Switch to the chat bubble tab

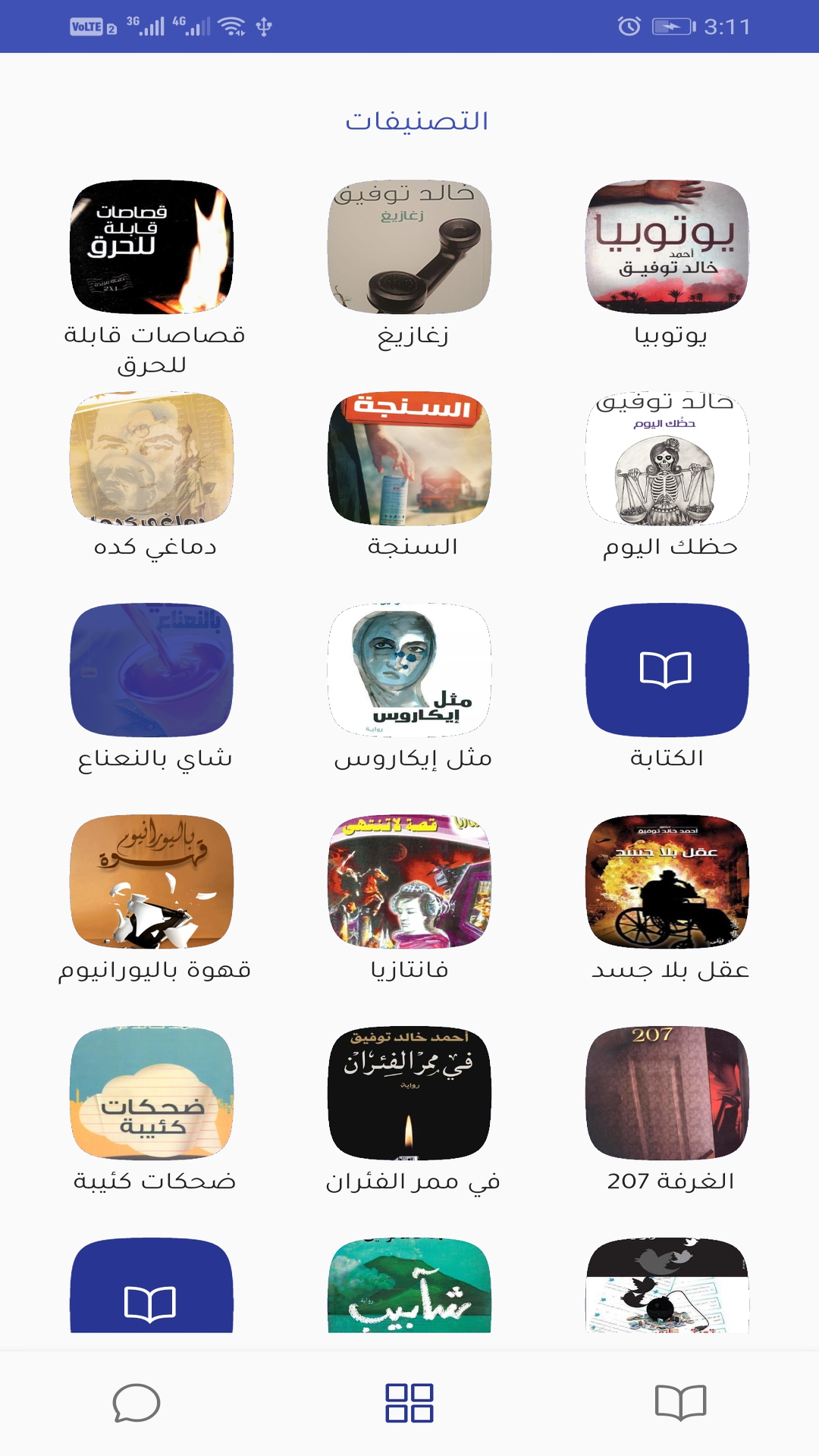pos(136,1403)
